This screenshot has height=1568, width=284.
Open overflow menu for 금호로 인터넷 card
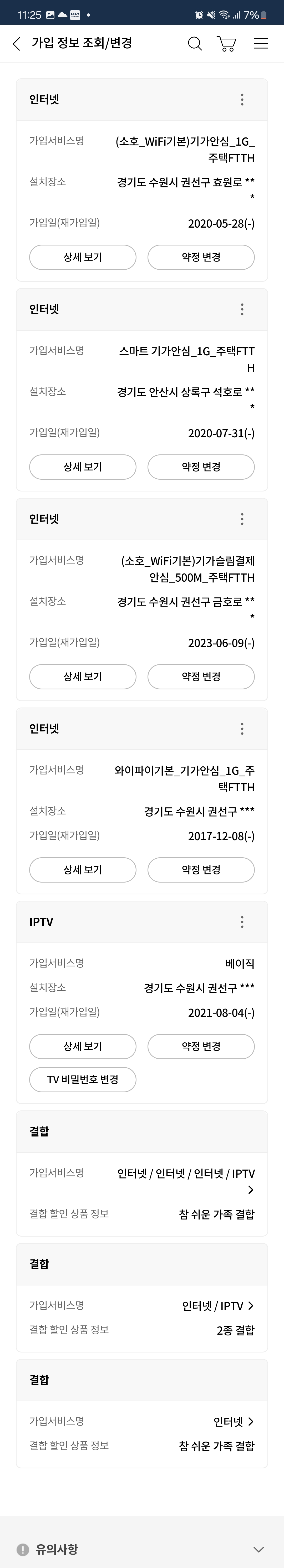pos(242,519)
